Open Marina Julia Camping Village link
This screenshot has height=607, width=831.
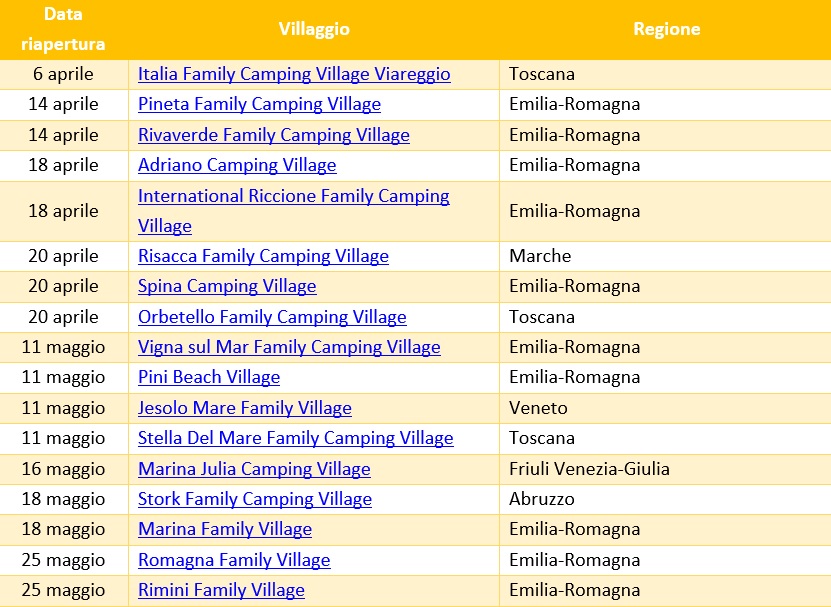point(254,469)
